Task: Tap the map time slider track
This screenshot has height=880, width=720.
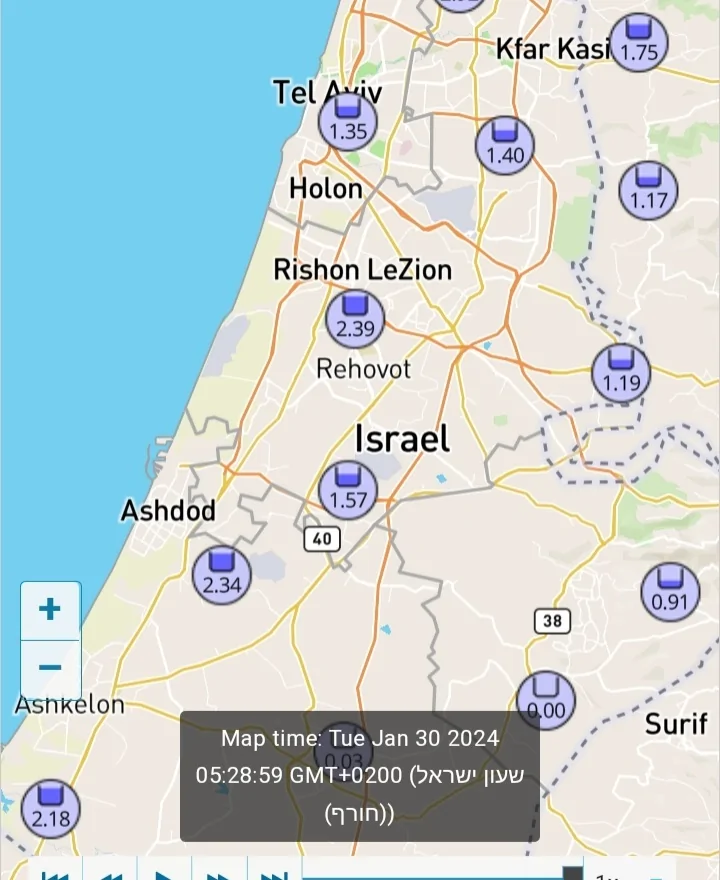Action: point(440,876)
